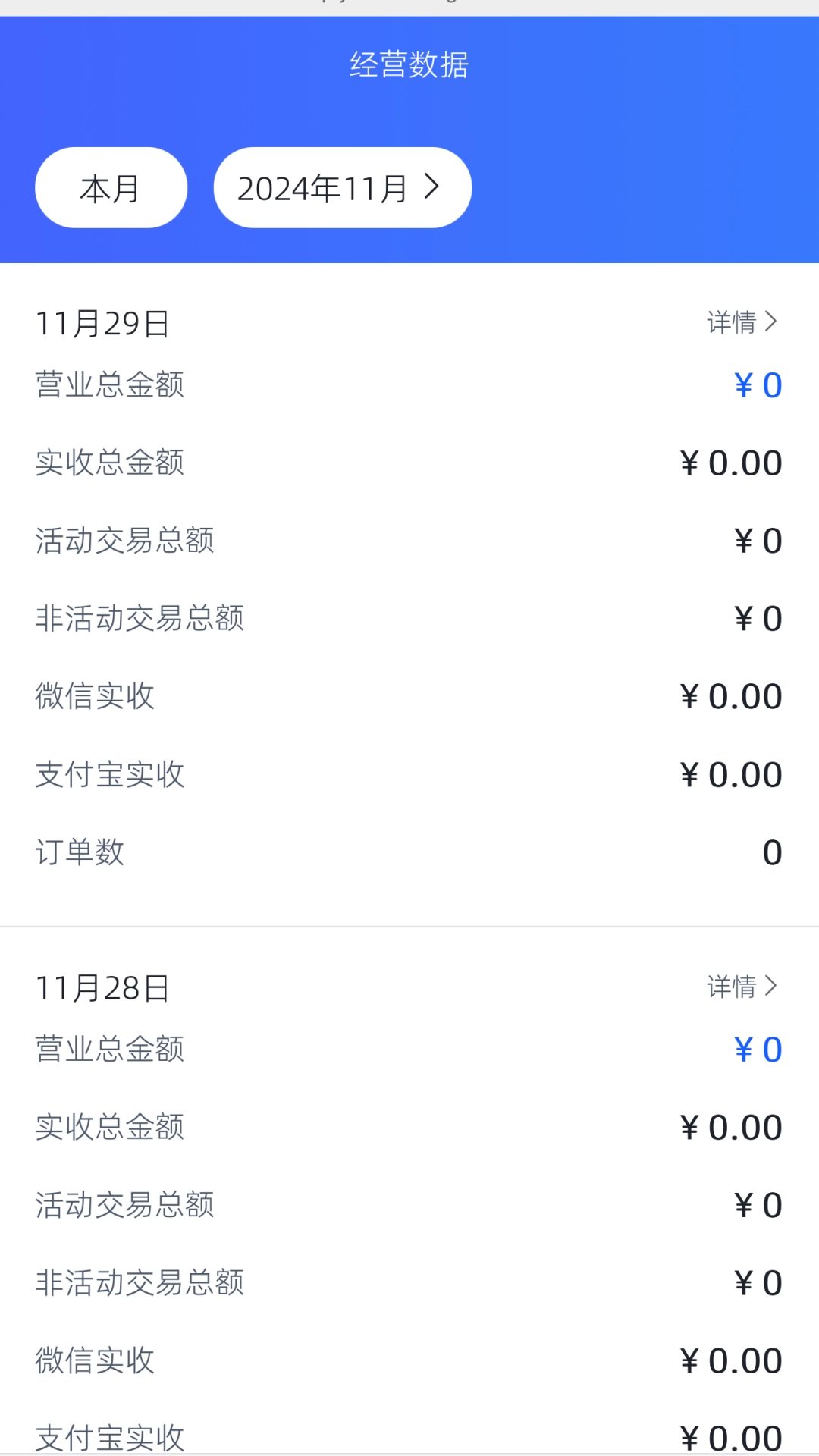Tap the 非活动交易总额 row for 11月29日
The height and width of the screenshot is (1456, 819).
pos(409,617)
